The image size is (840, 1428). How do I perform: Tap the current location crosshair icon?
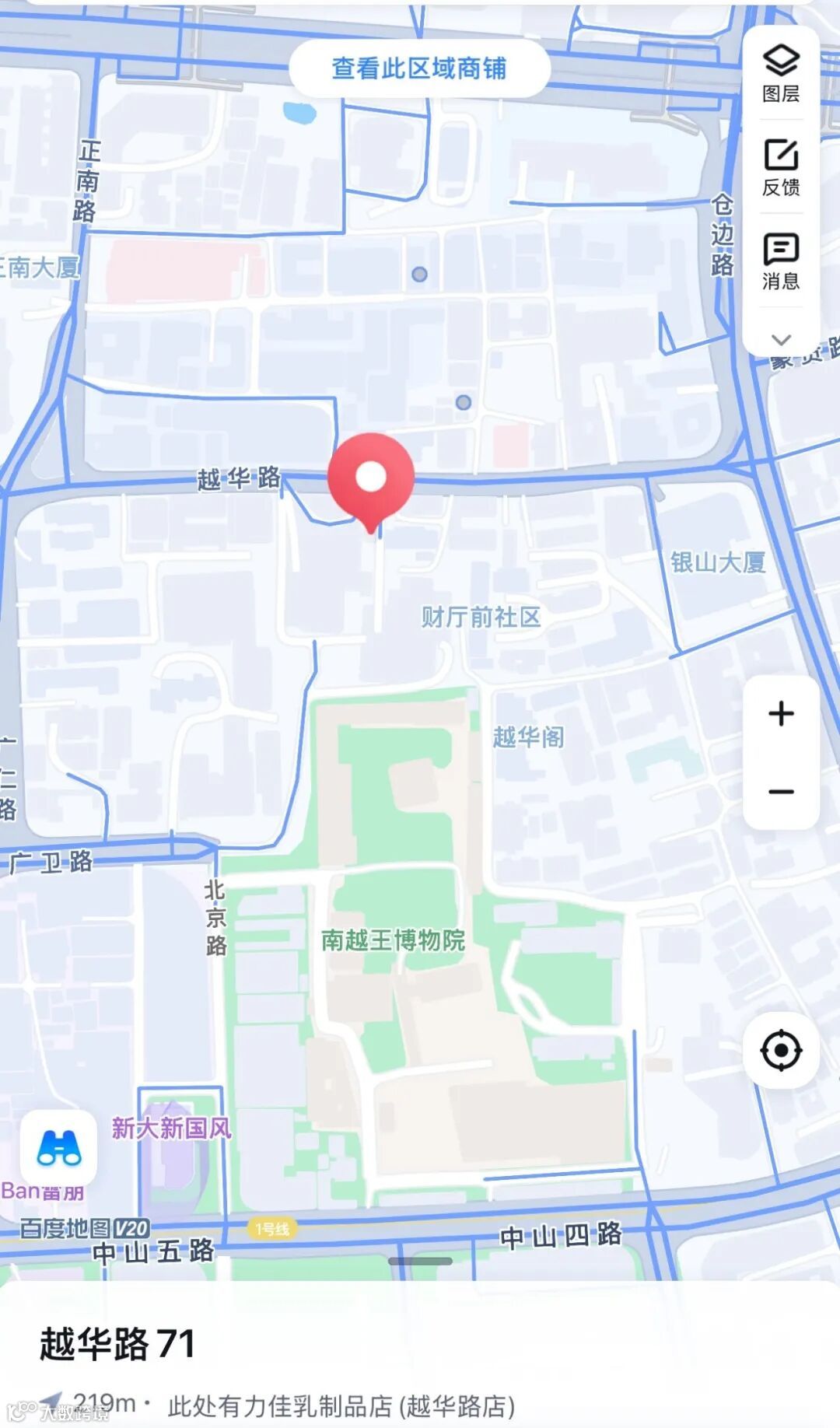(x=780, y=1049)
